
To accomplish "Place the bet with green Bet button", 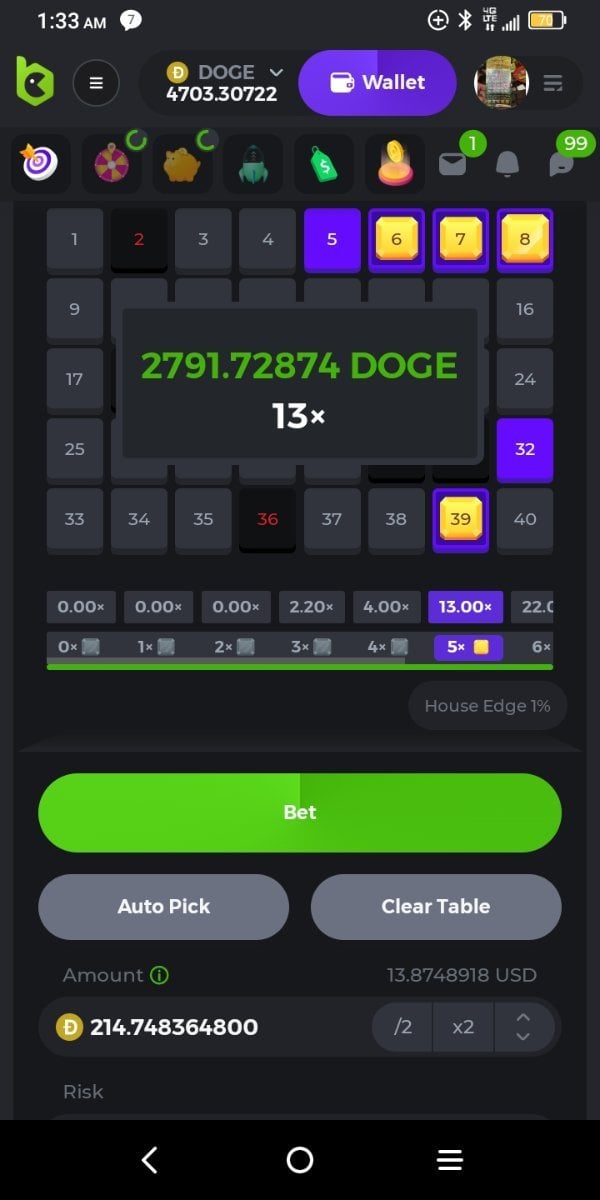I will tap(300, 813).
